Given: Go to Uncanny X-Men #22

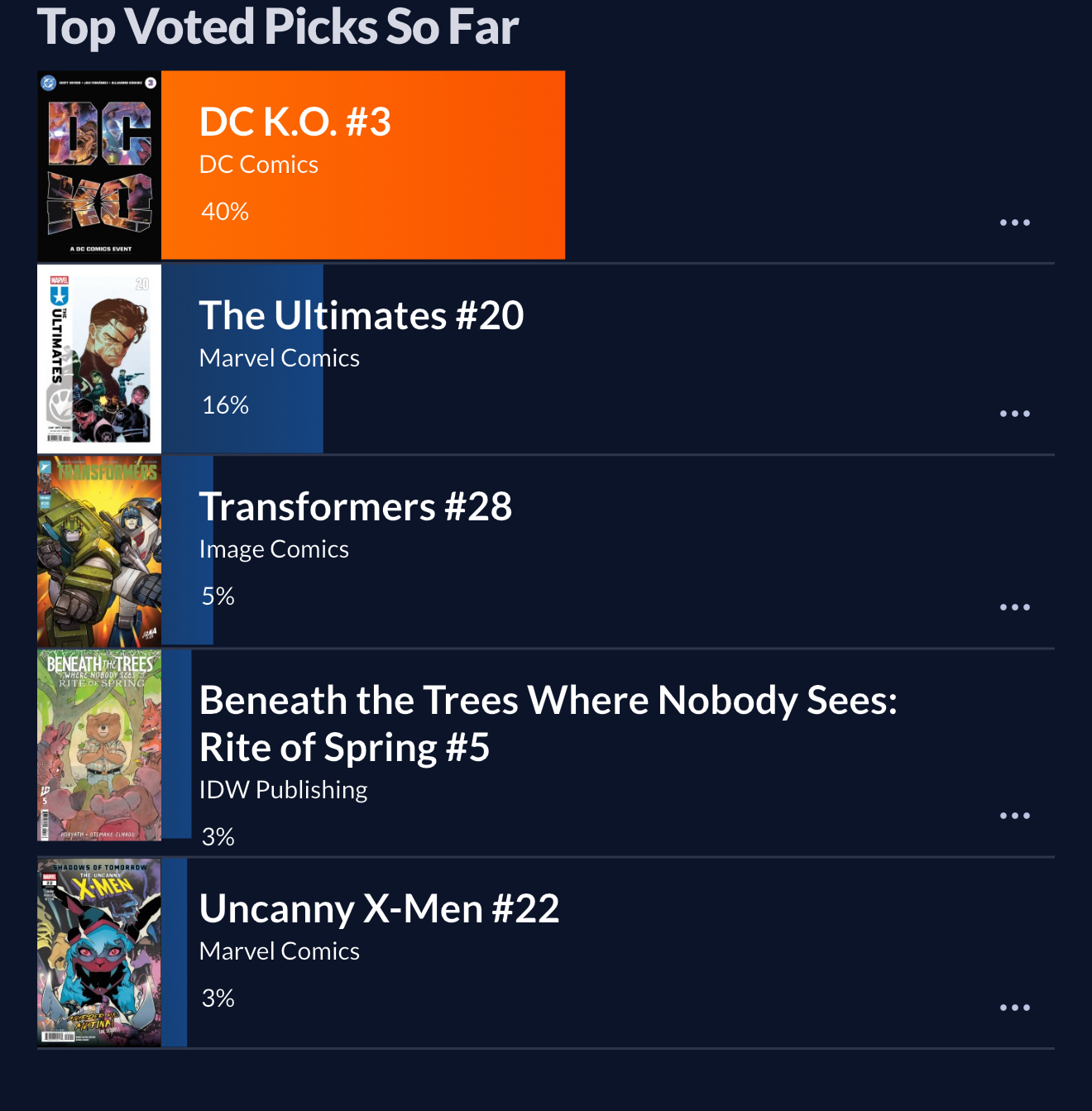Looking at the screenshot, I should [379, 909].
